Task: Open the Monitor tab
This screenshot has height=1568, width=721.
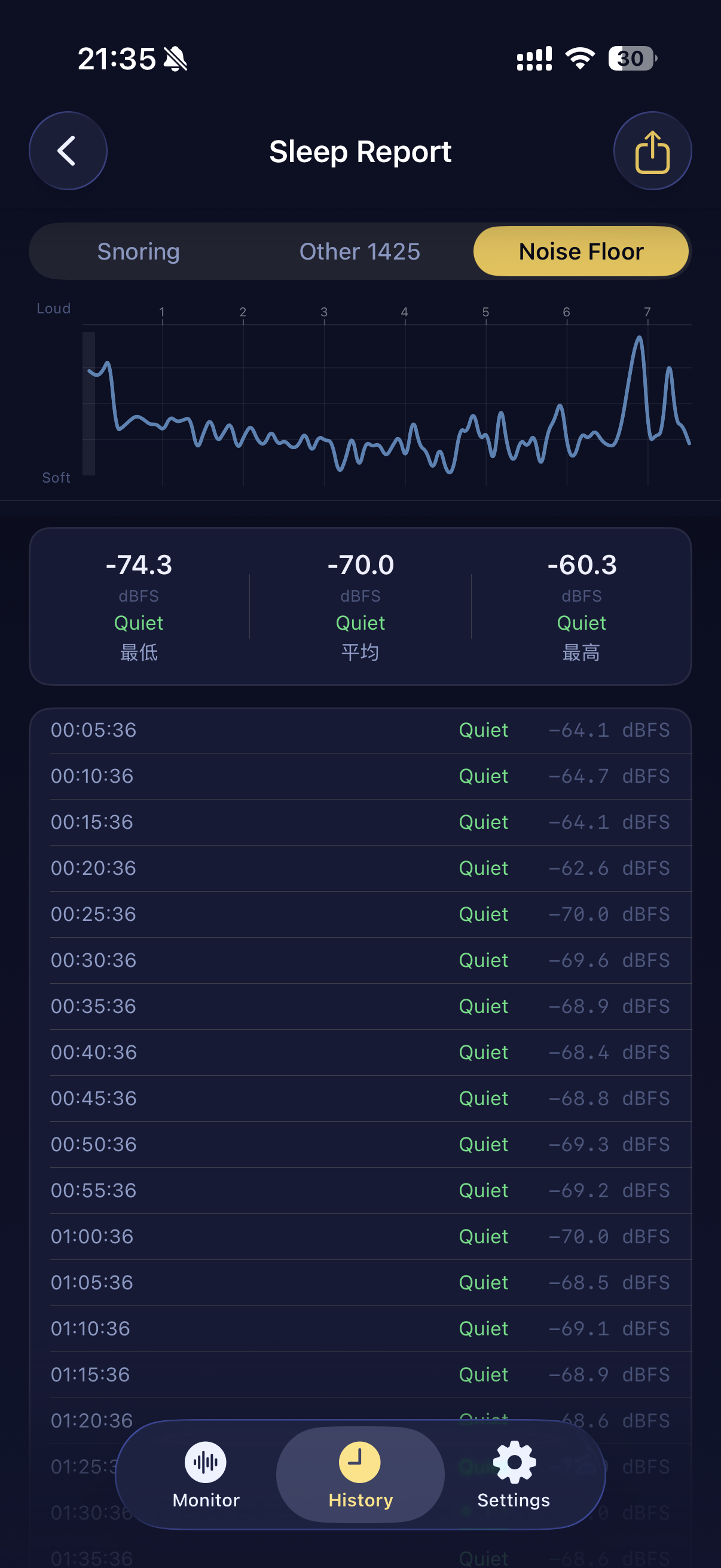Action: [x=206, y=1474]
